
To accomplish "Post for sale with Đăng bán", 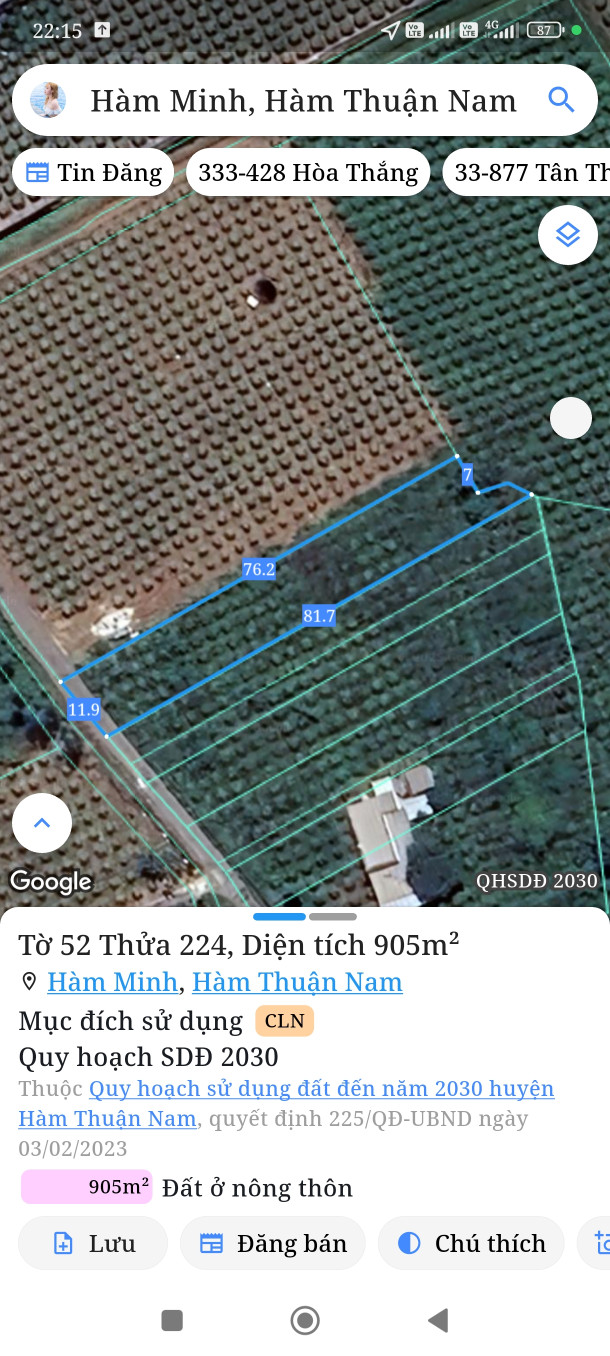I will pos(273,1243).
